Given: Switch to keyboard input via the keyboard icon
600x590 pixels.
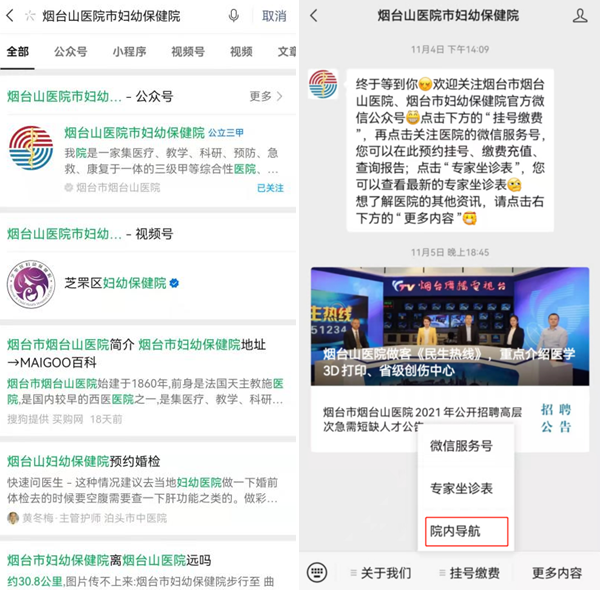Looking at the screenshot, I should [x=317, y=572].
